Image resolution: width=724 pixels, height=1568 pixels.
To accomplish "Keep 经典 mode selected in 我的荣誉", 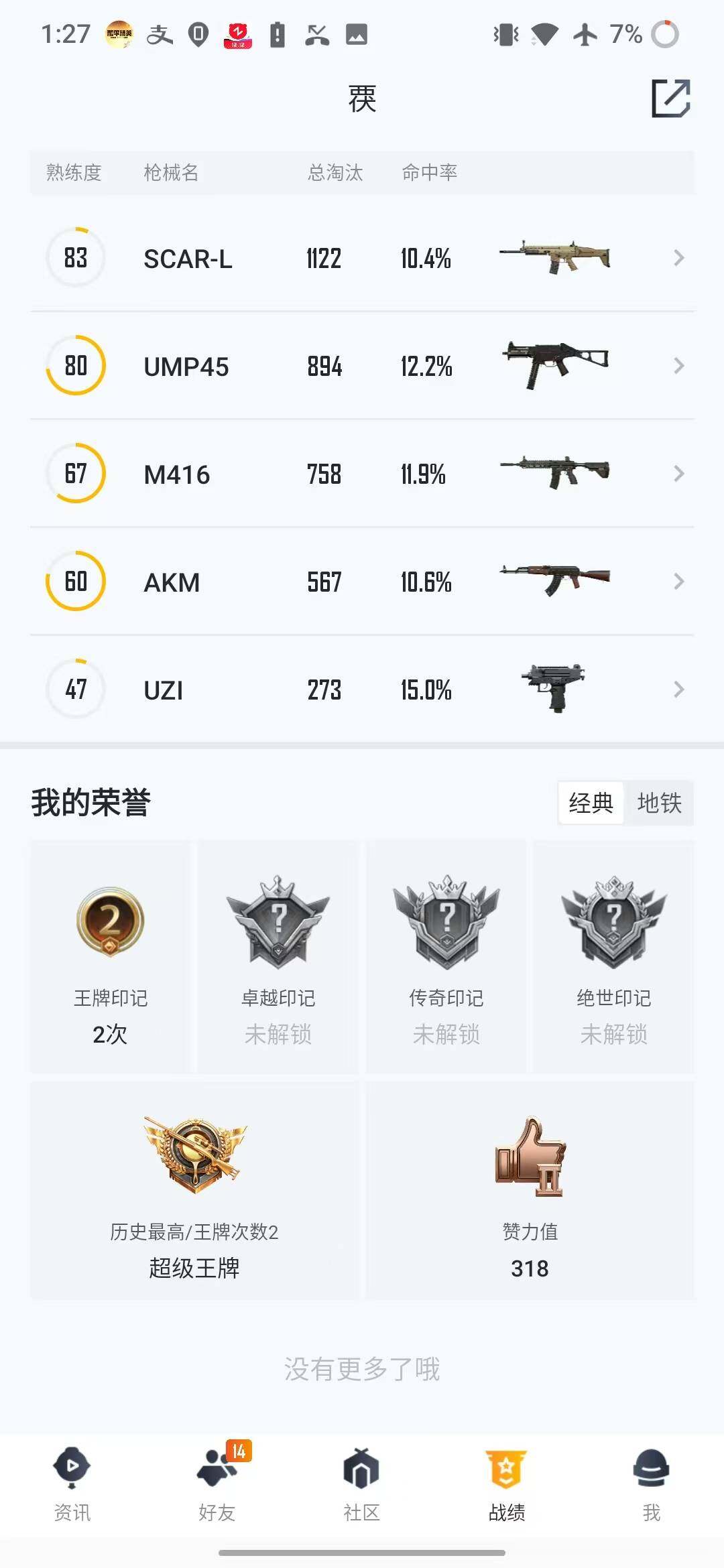I will tap(592, 803).
